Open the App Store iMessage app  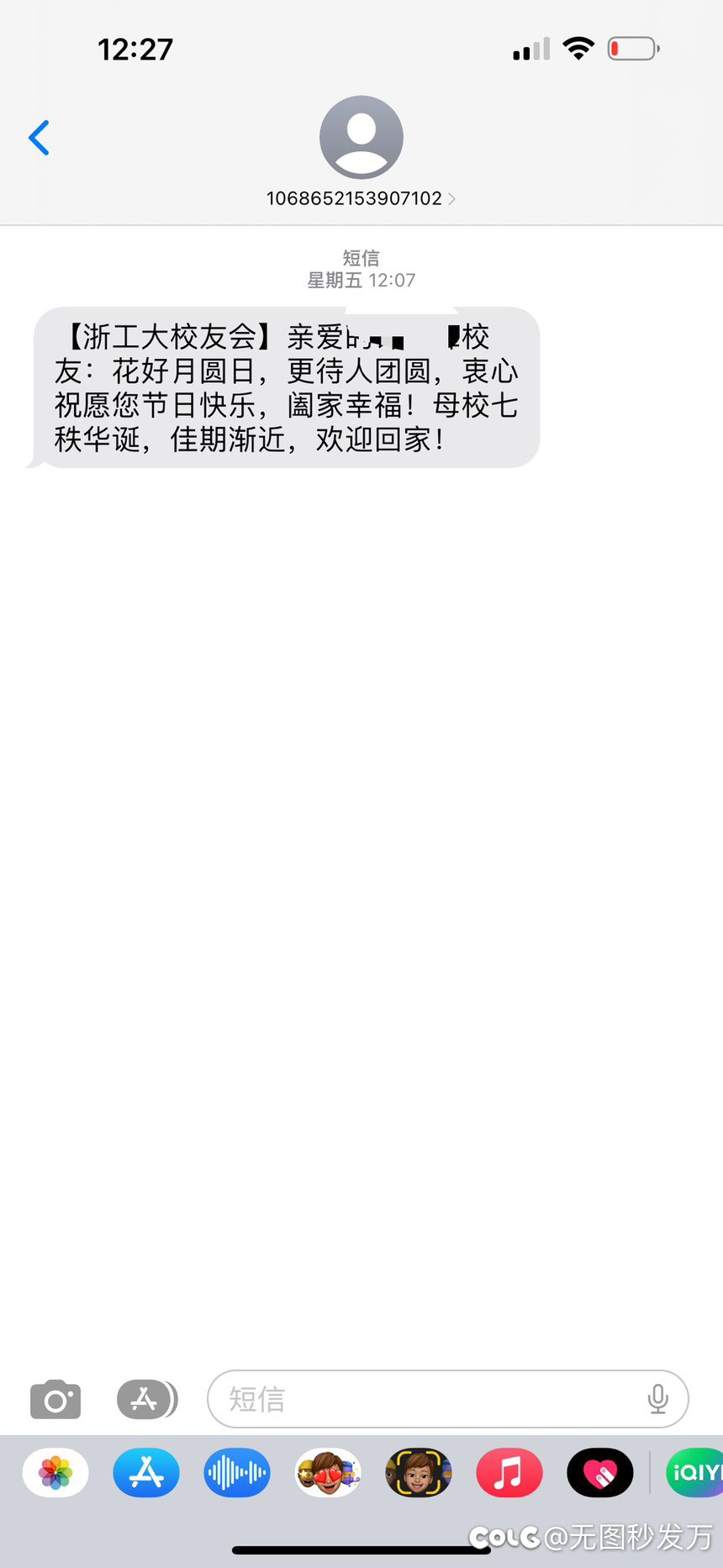pos(146,1473)
